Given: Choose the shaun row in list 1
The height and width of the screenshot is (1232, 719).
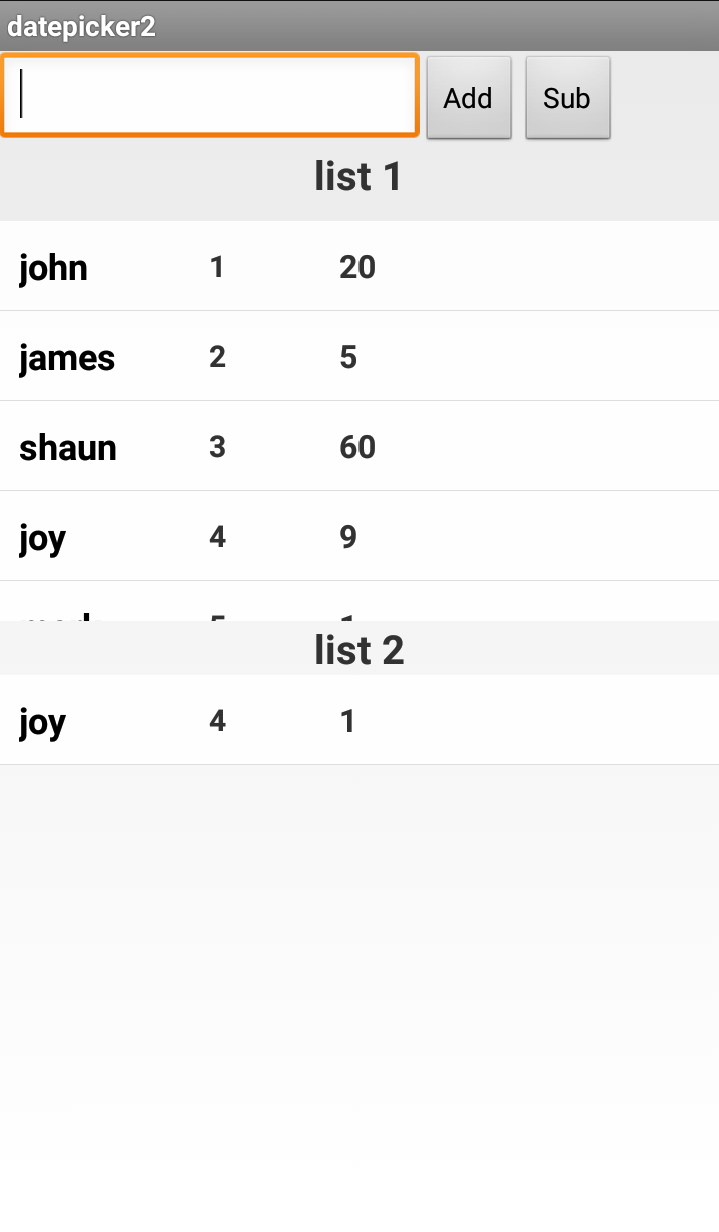Looking at the screenshot, I should pos(359,447).
